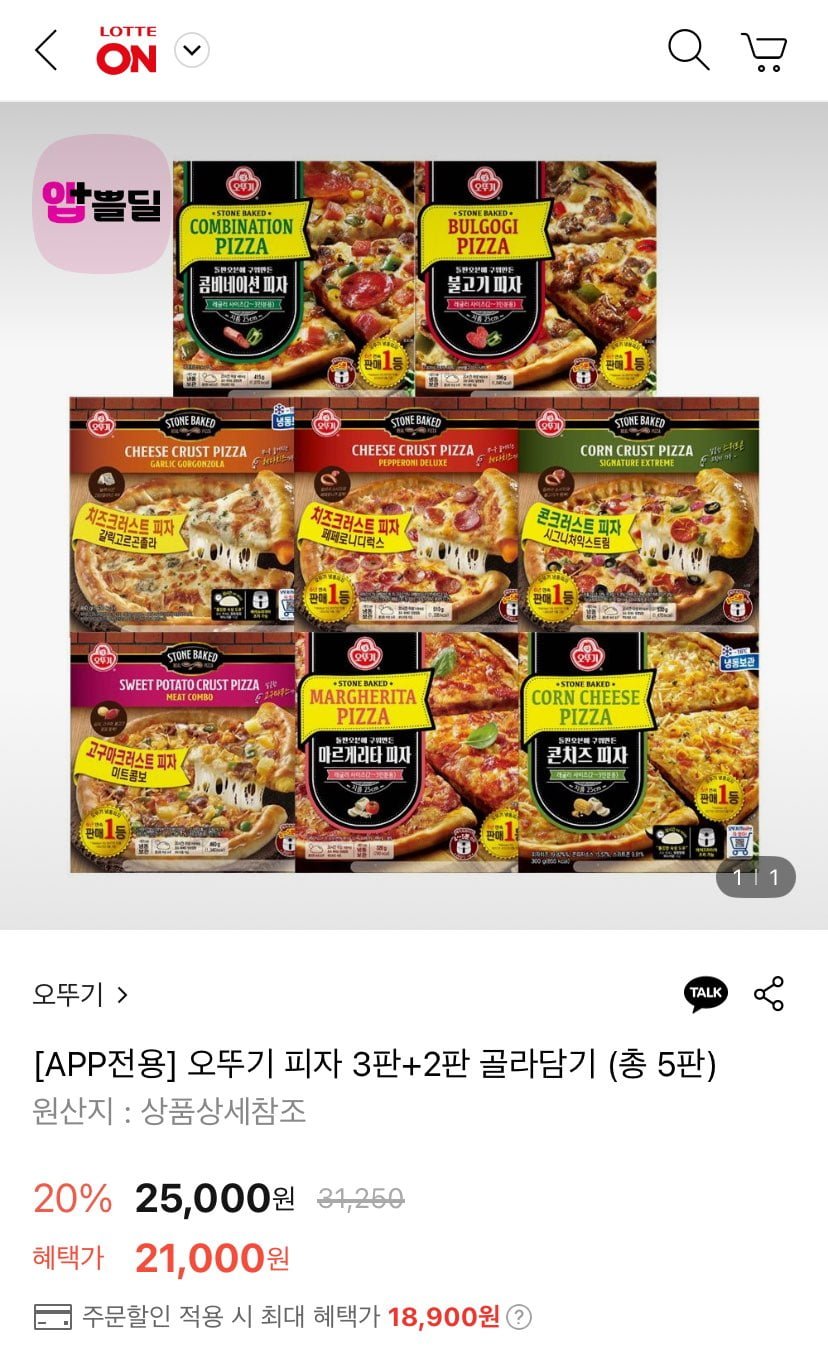
Task: Open the pizza product image
Action: tap(414, 516)
